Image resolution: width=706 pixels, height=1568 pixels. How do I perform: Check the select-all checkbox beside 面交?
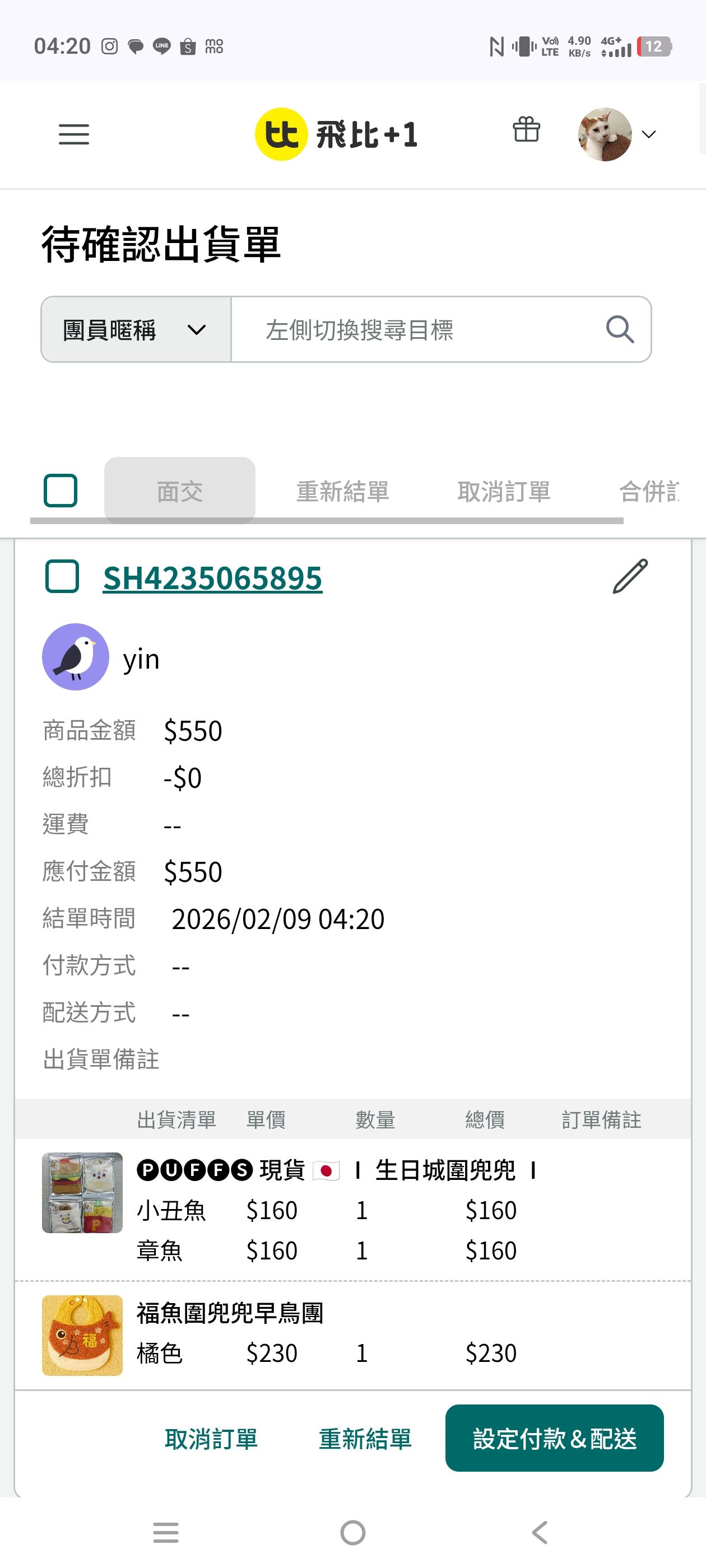click(61, 491)
